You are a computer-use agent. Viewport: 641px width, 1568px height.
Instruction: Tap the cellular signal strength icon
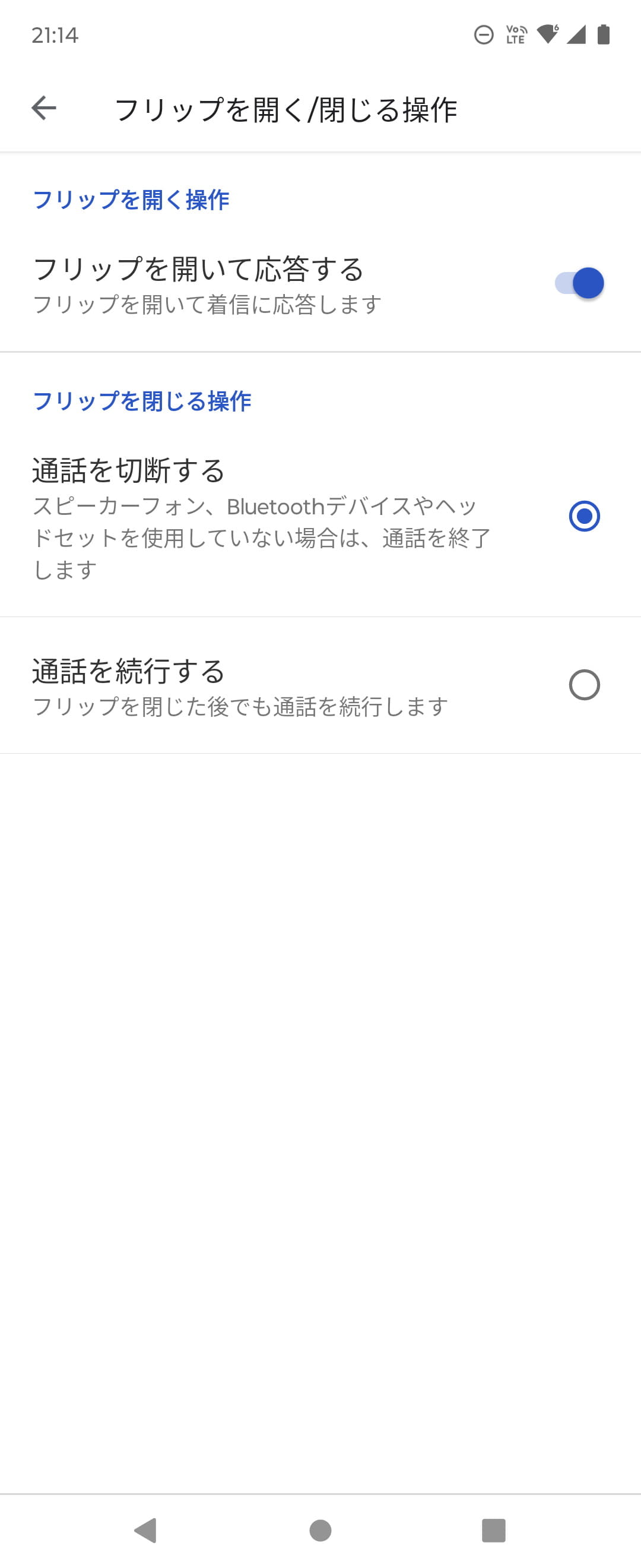click(575, 36)
